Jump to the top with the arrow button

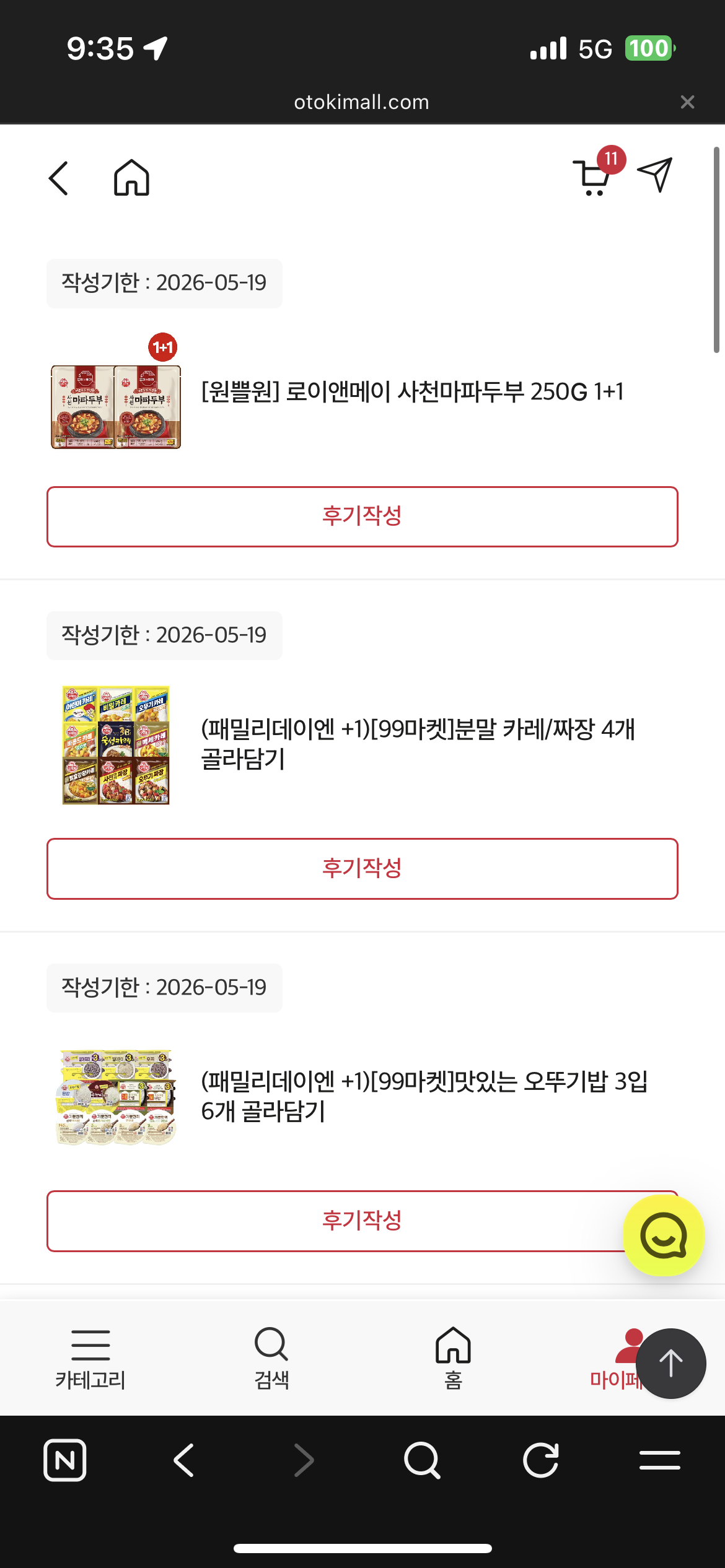click(670, 1363)
